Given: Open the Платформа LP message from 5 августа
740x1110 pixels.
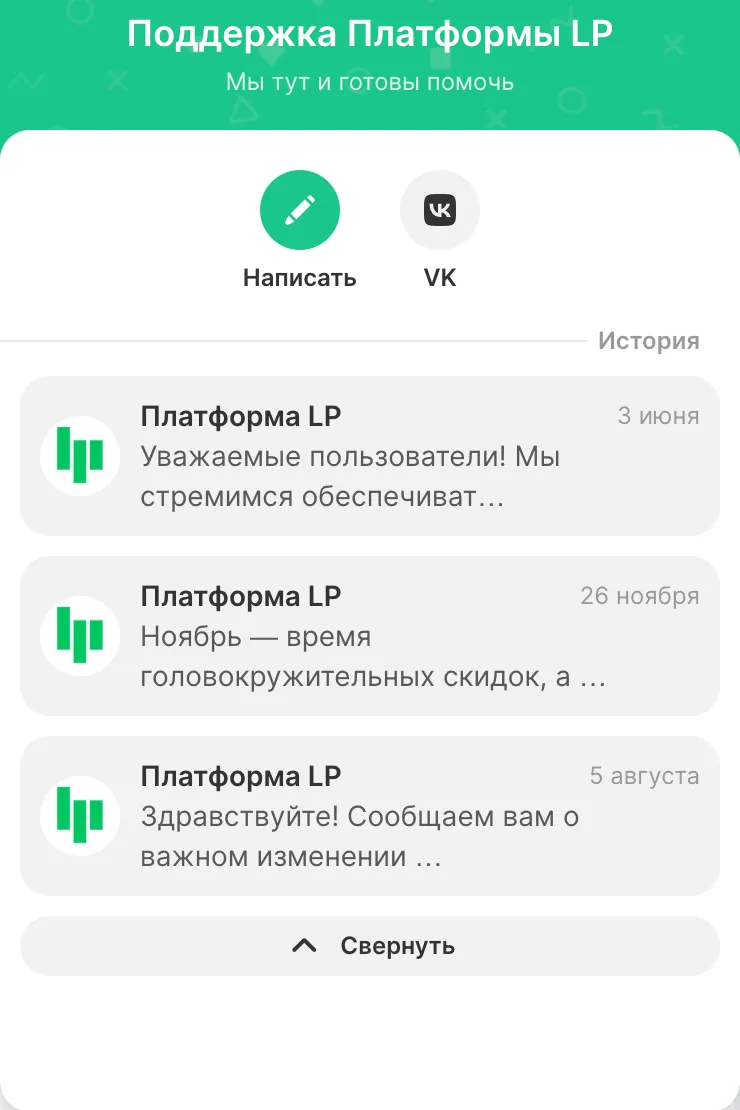Looking at the screenshot, I should pos(370,816).
